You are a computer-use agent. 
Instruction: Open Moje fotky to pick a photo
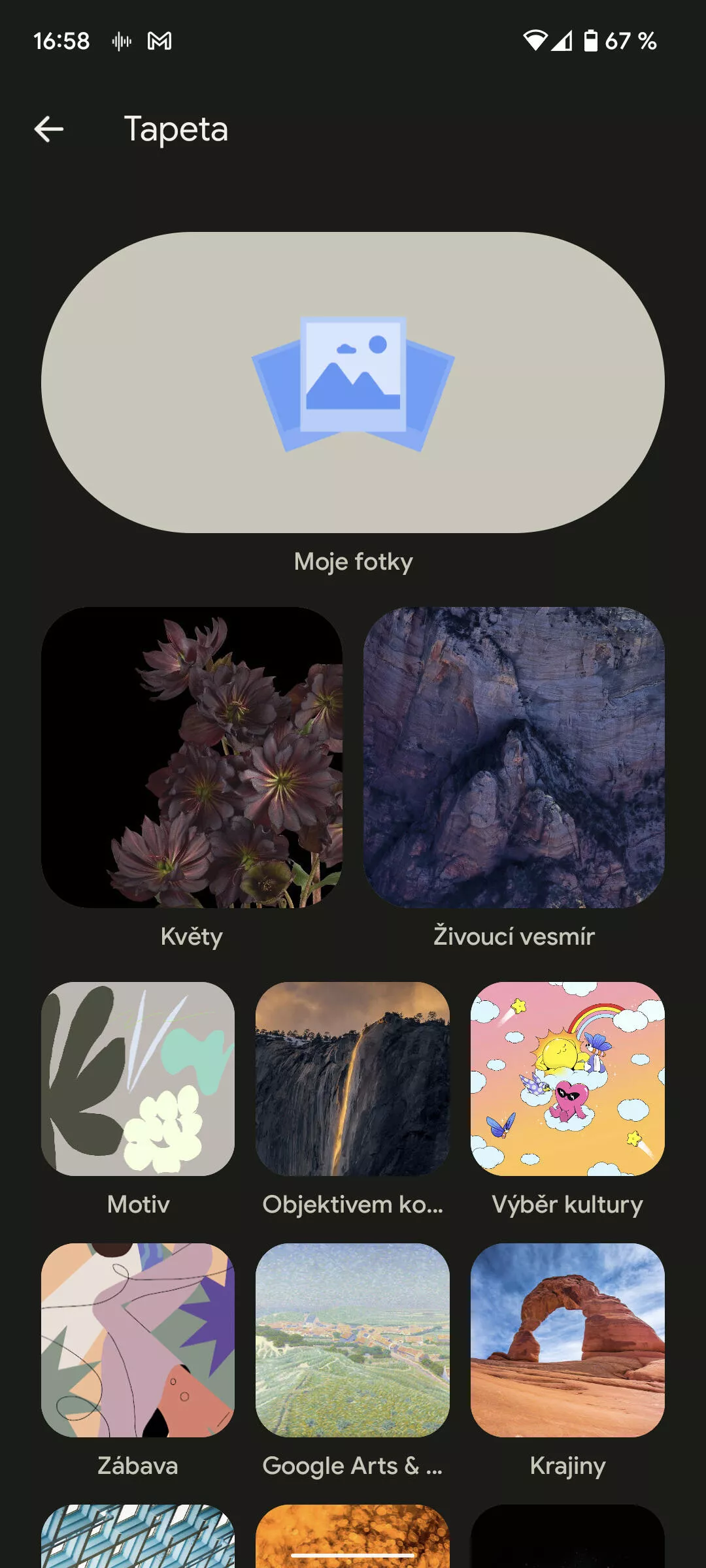(x=353, y=383)
